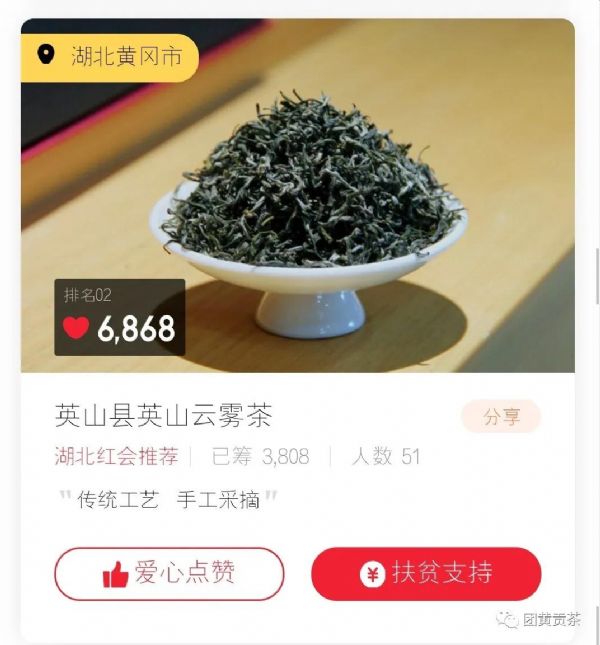Give a like with 爱心点赞

(x=169, y=573)
